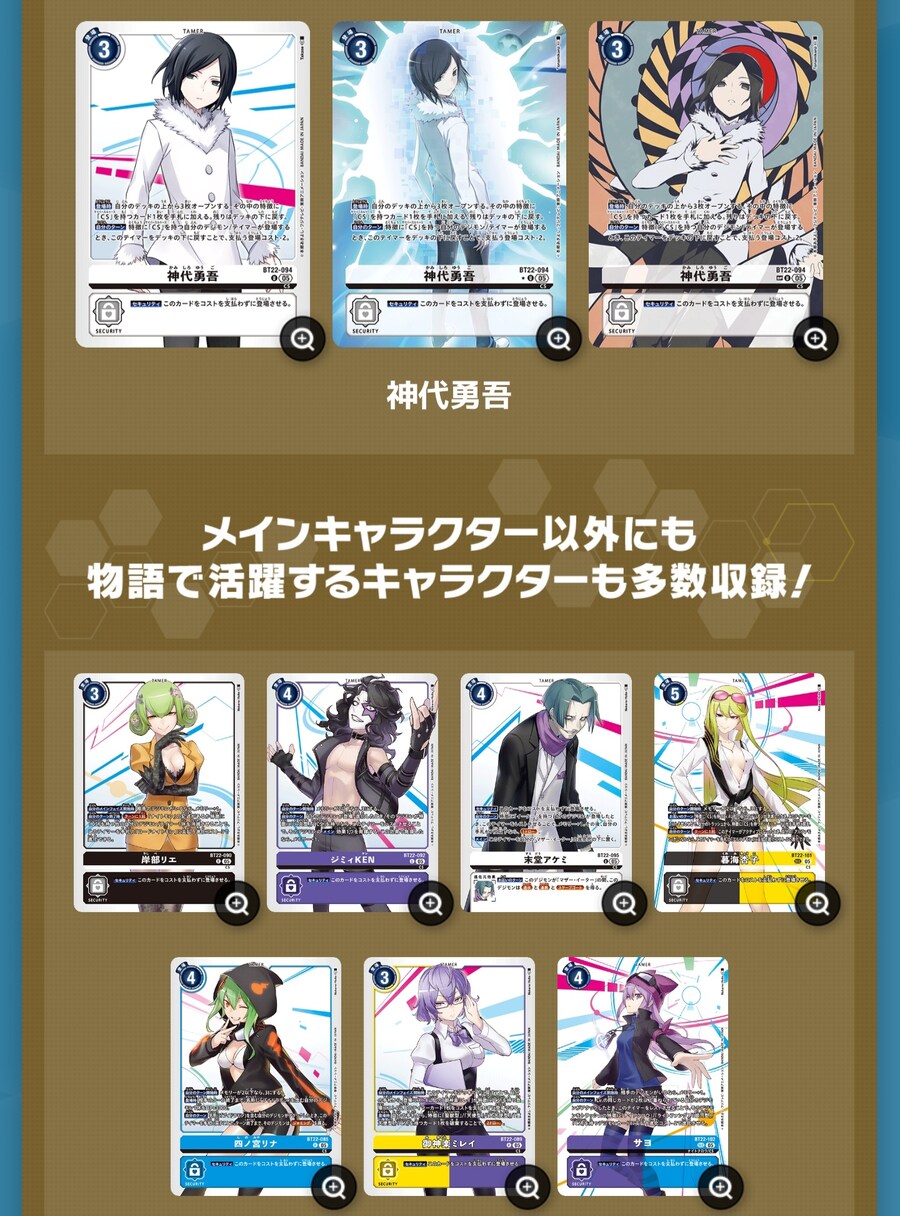Screen dimensions: 900x1216
Task: Zoom into the 御神楽ミレイ card
Action: pos(527,1188)
